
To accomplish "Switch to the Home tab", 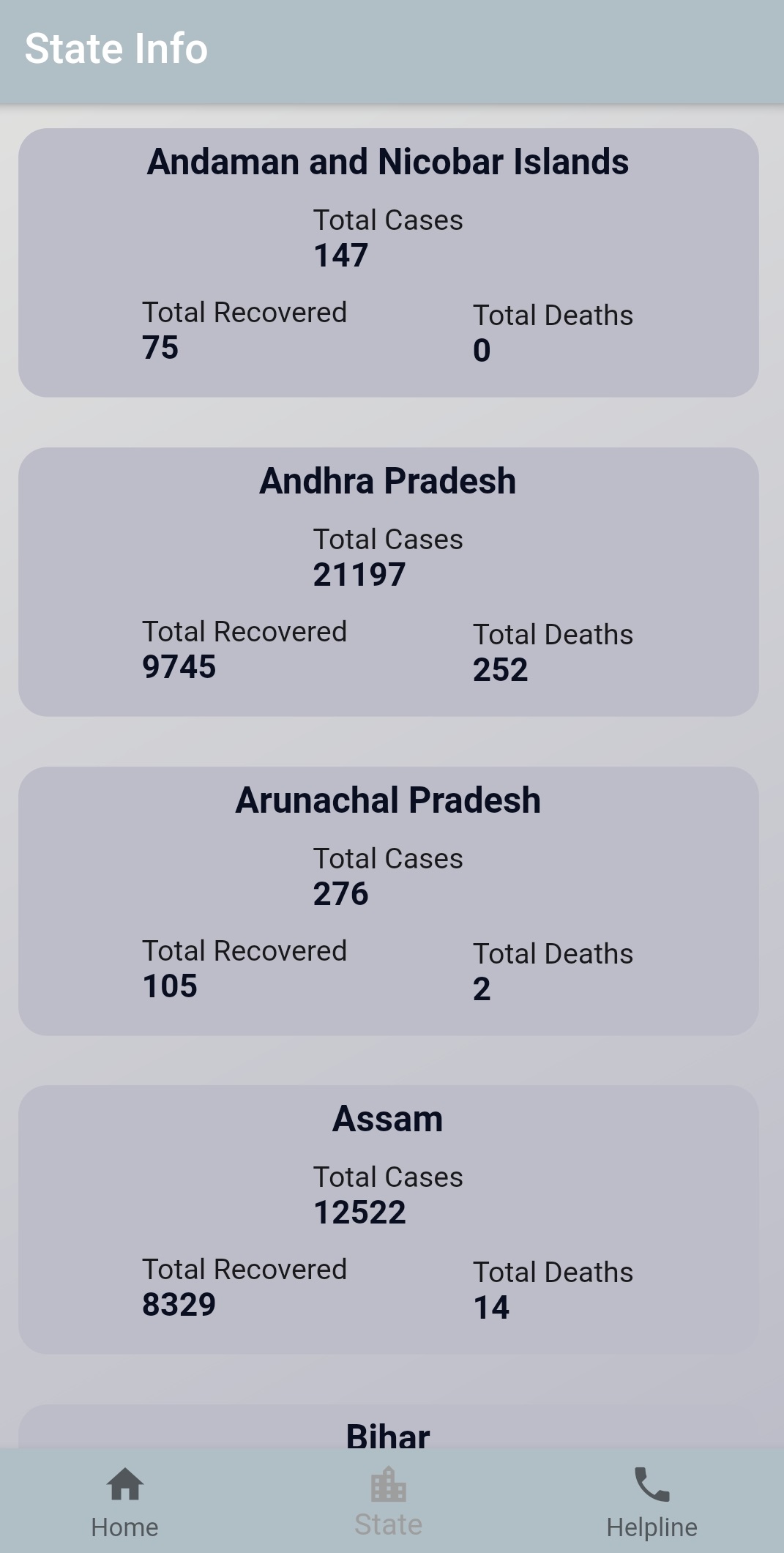I will pyautogui.click(x=124, y=1502).
